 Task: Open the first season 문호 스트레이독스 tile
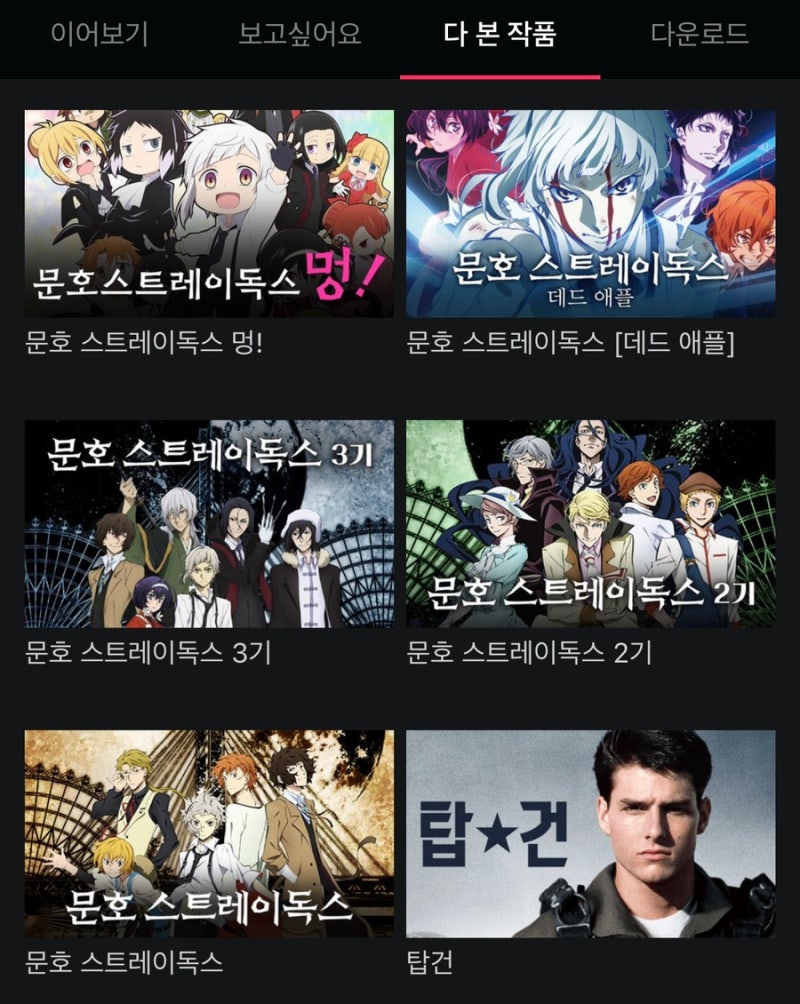[x=209, y=833]
